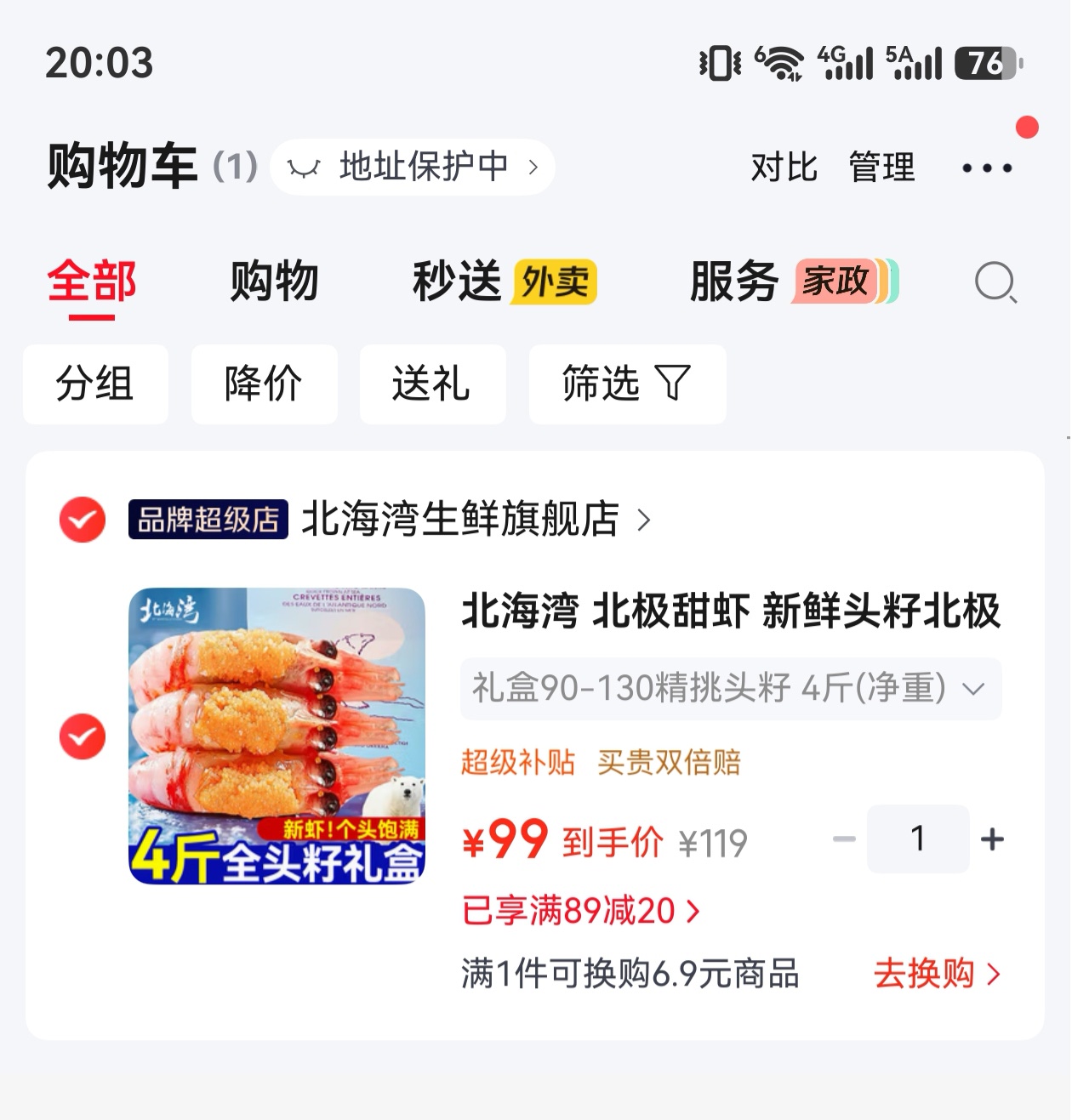This screenshot has height=1120, width=1072.
Task: Tap the cart search magnifier icon
Action: [995, 282]
